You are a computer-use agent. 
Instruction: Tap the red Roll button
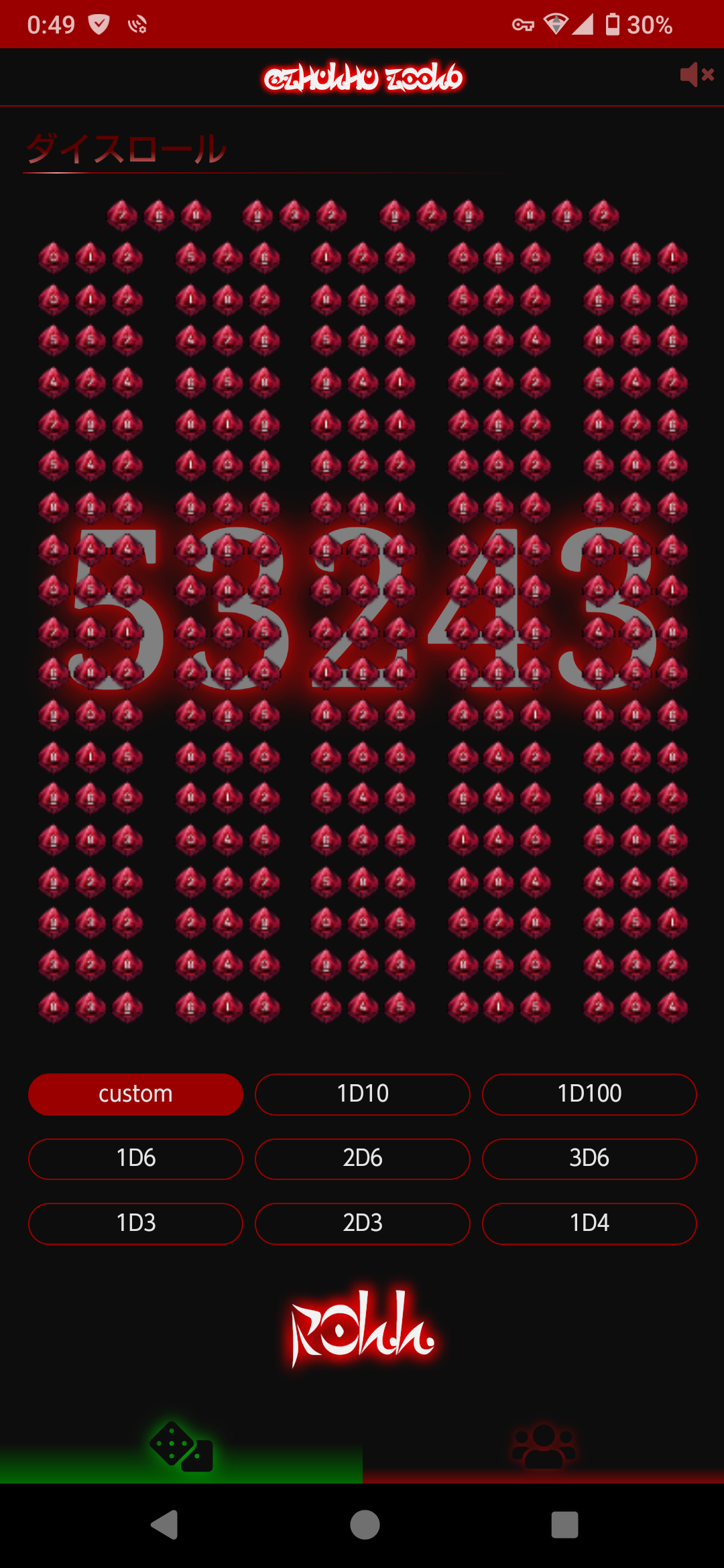pos(362,1327)
